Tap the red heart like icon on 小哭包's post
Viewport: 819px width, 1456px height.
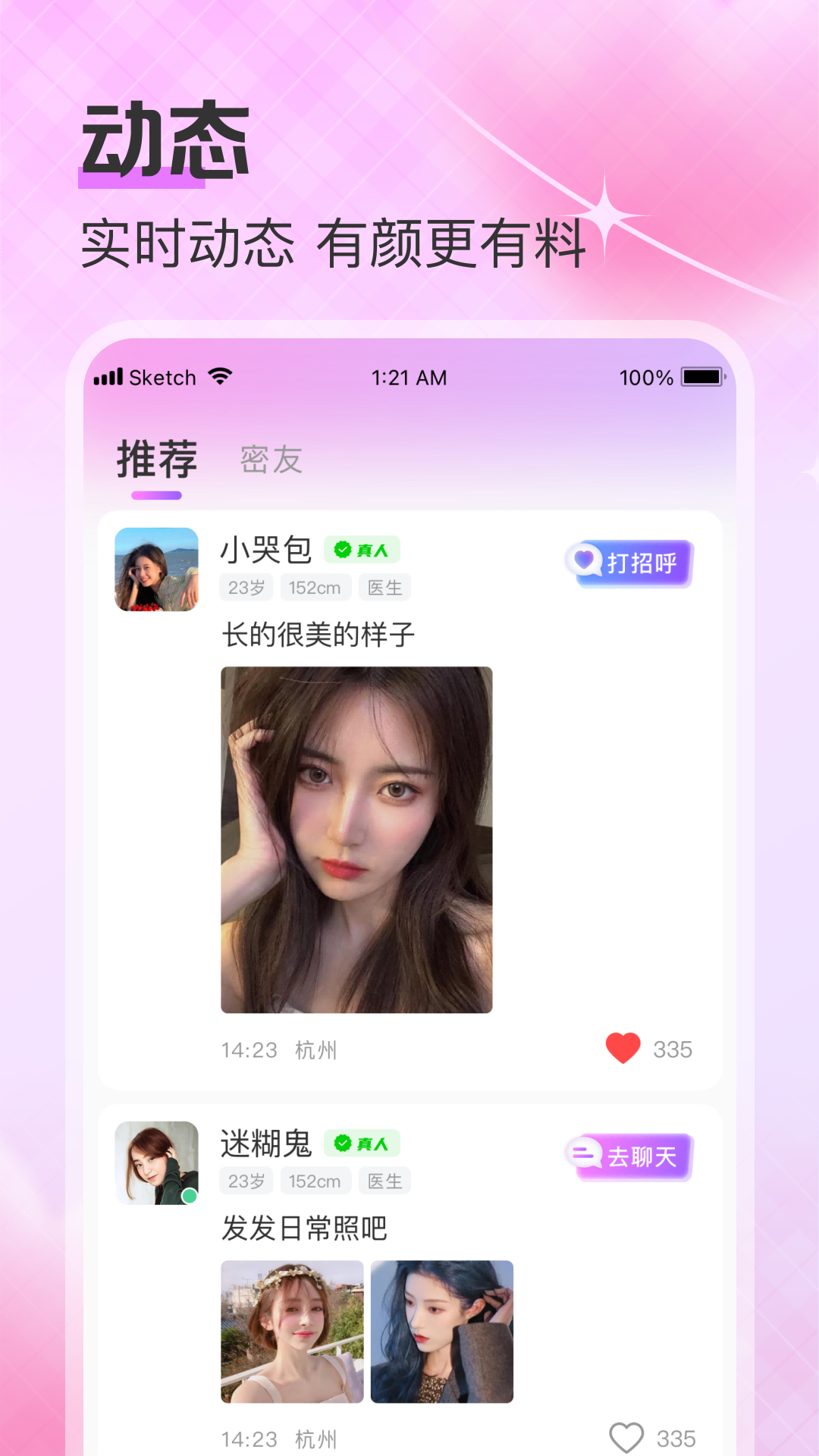[623, 1050]
